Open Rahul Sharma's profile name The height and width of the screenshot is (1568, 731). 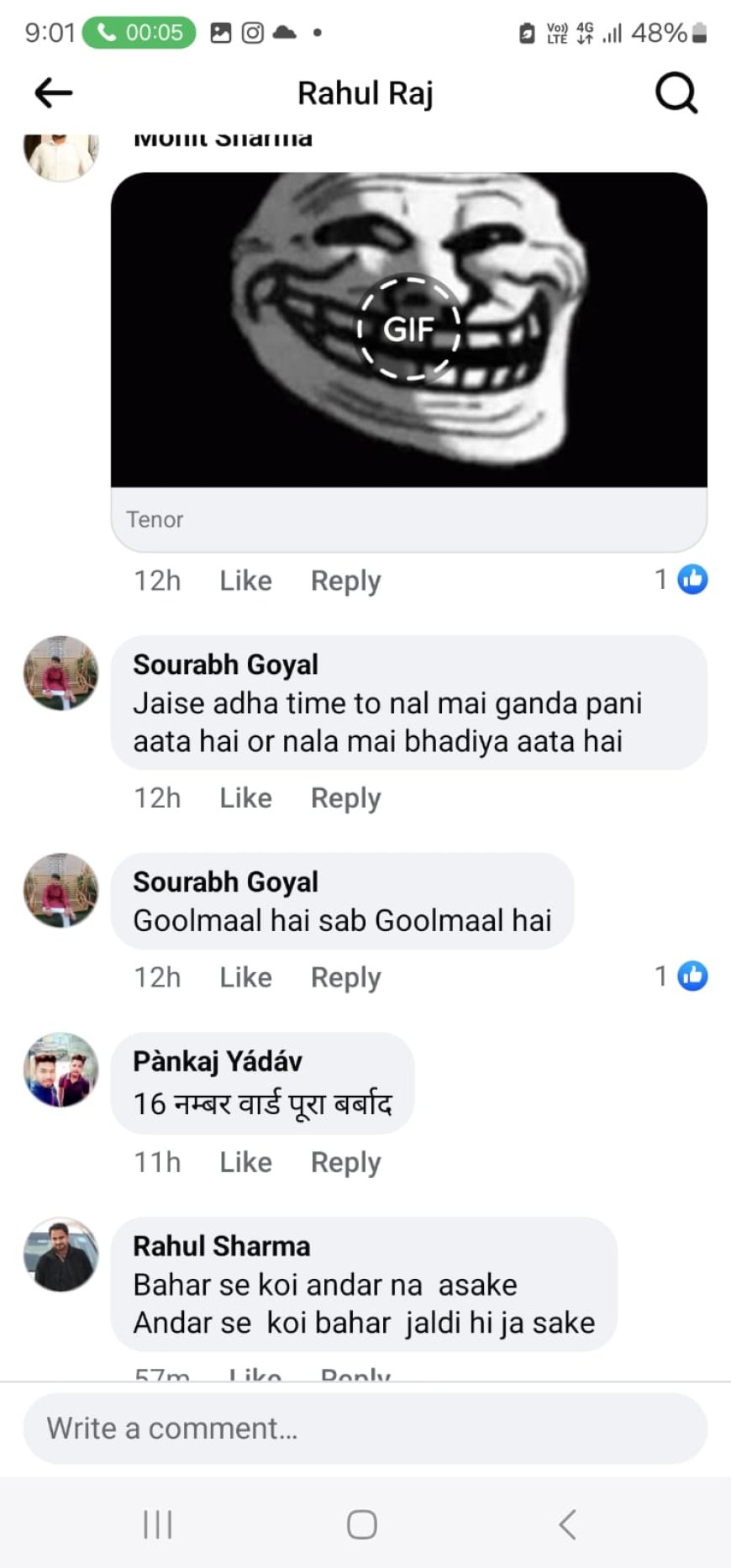222,1246
